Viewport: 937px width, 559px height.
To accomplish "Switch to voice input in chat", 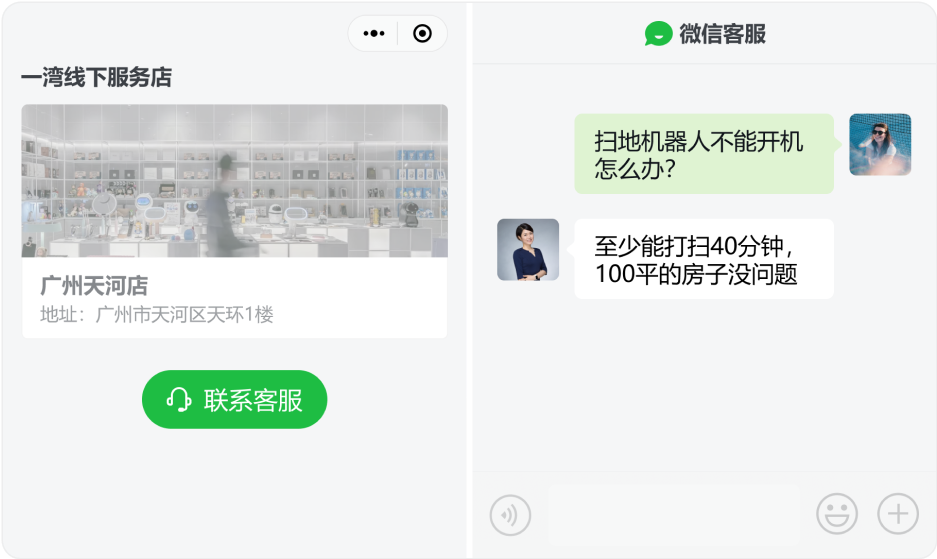I will [x=510, y=515].
